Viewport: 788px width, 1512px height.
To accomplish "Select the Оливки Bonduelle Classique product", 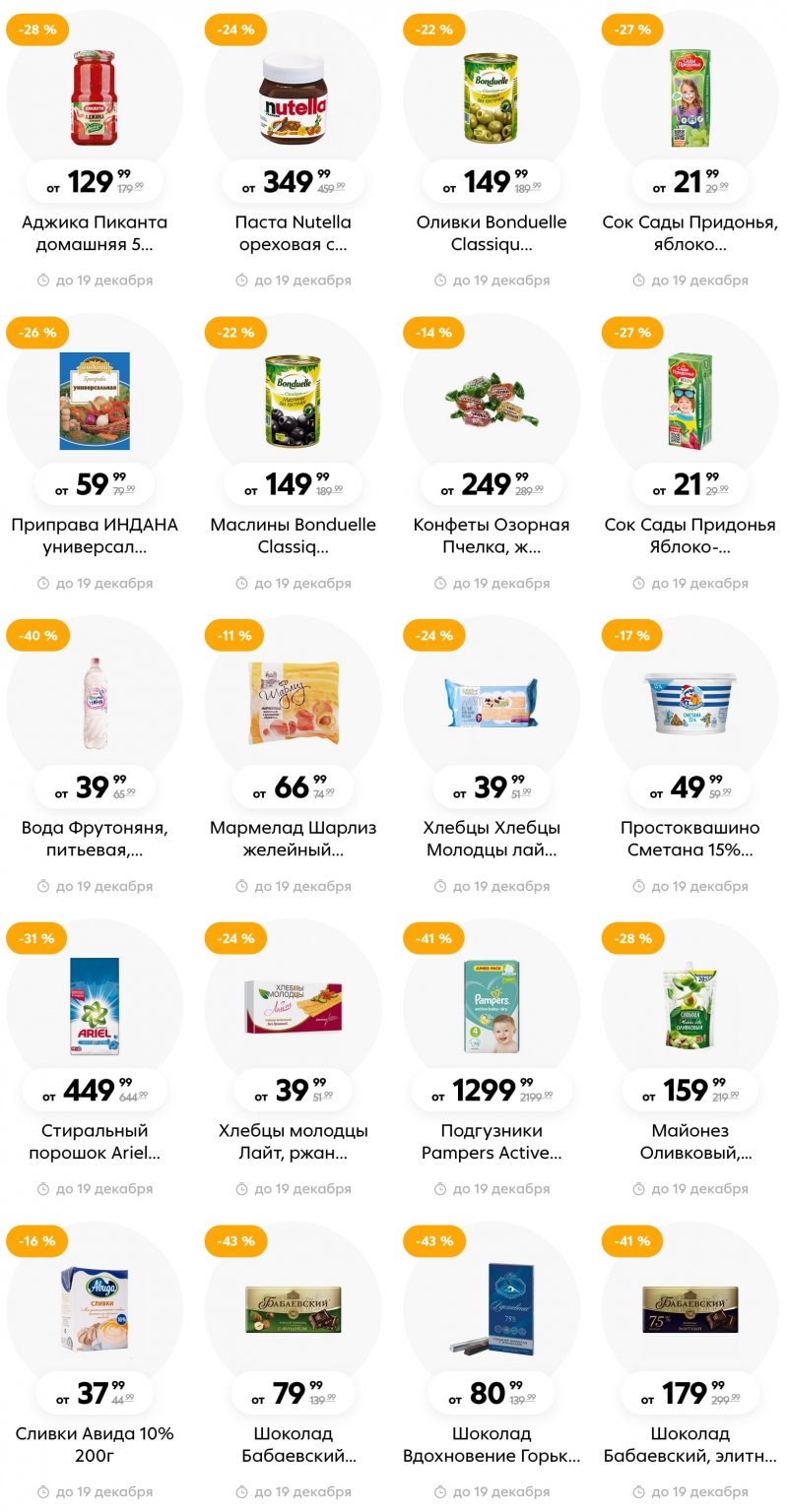I will pyautogui.click(x=492, y=98).
